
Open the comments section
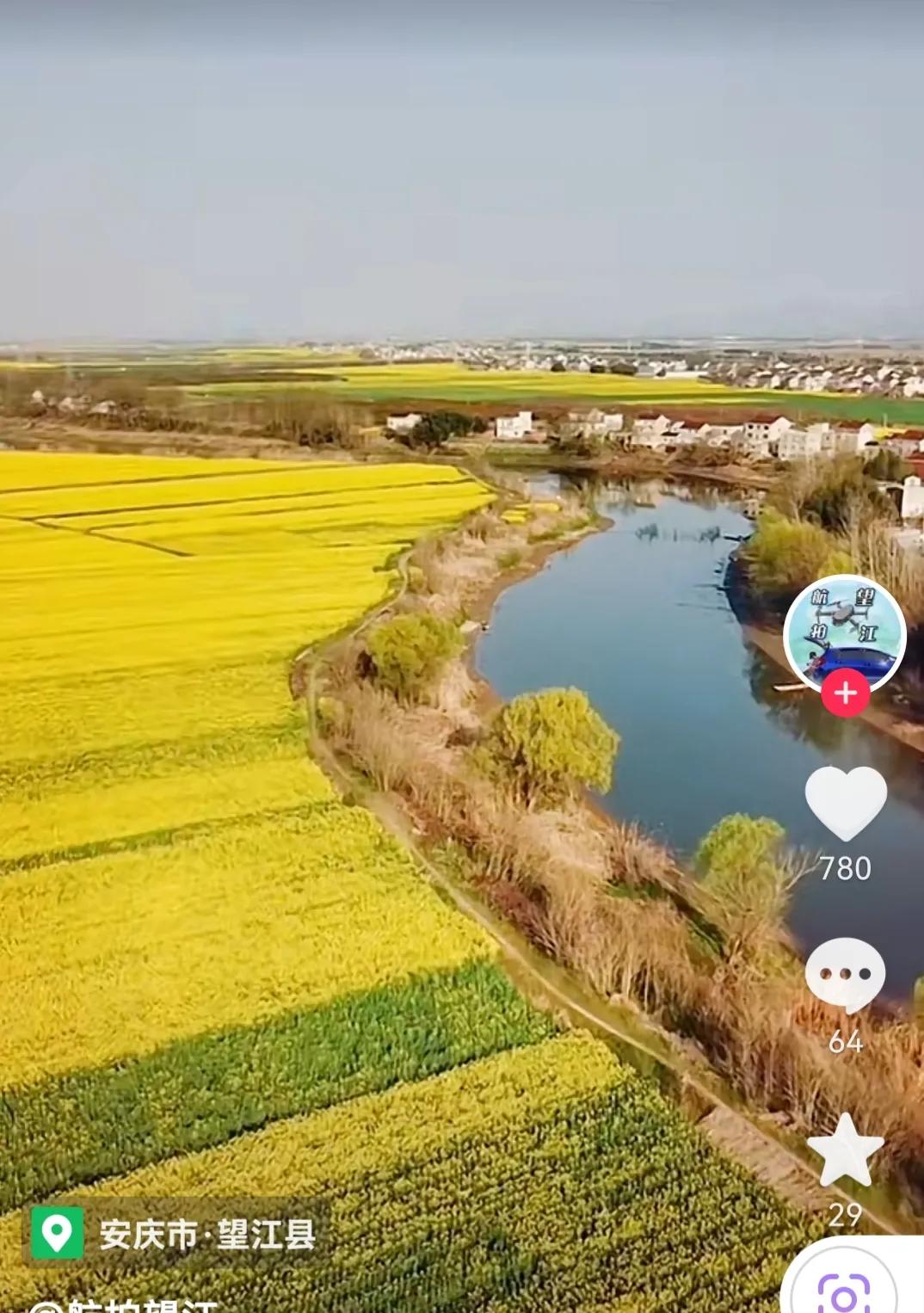[x=845, y=976]
